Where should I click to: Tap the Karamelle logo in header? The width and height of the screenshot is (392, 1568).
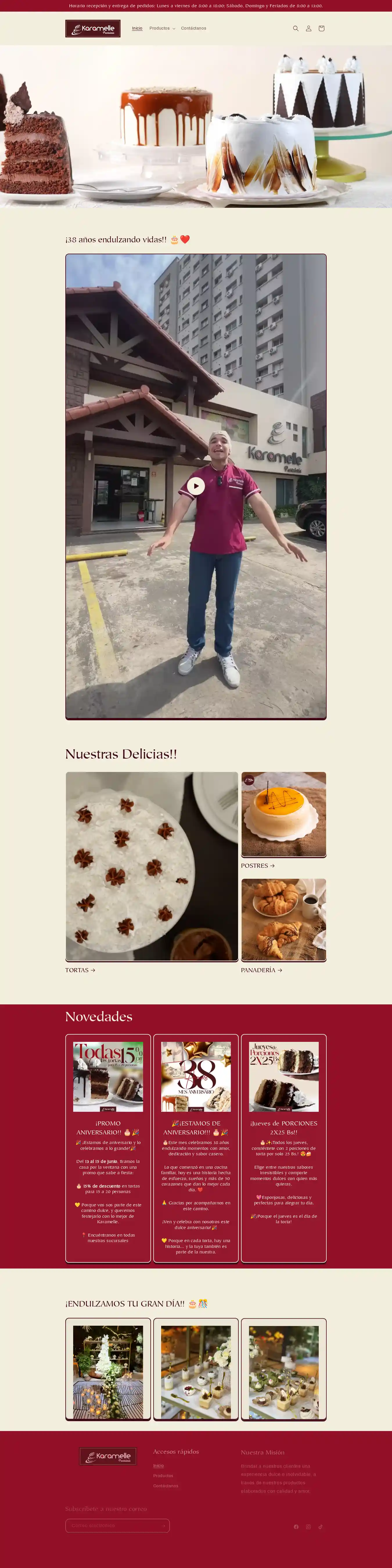pyautogui.click(x=93, y=29)
